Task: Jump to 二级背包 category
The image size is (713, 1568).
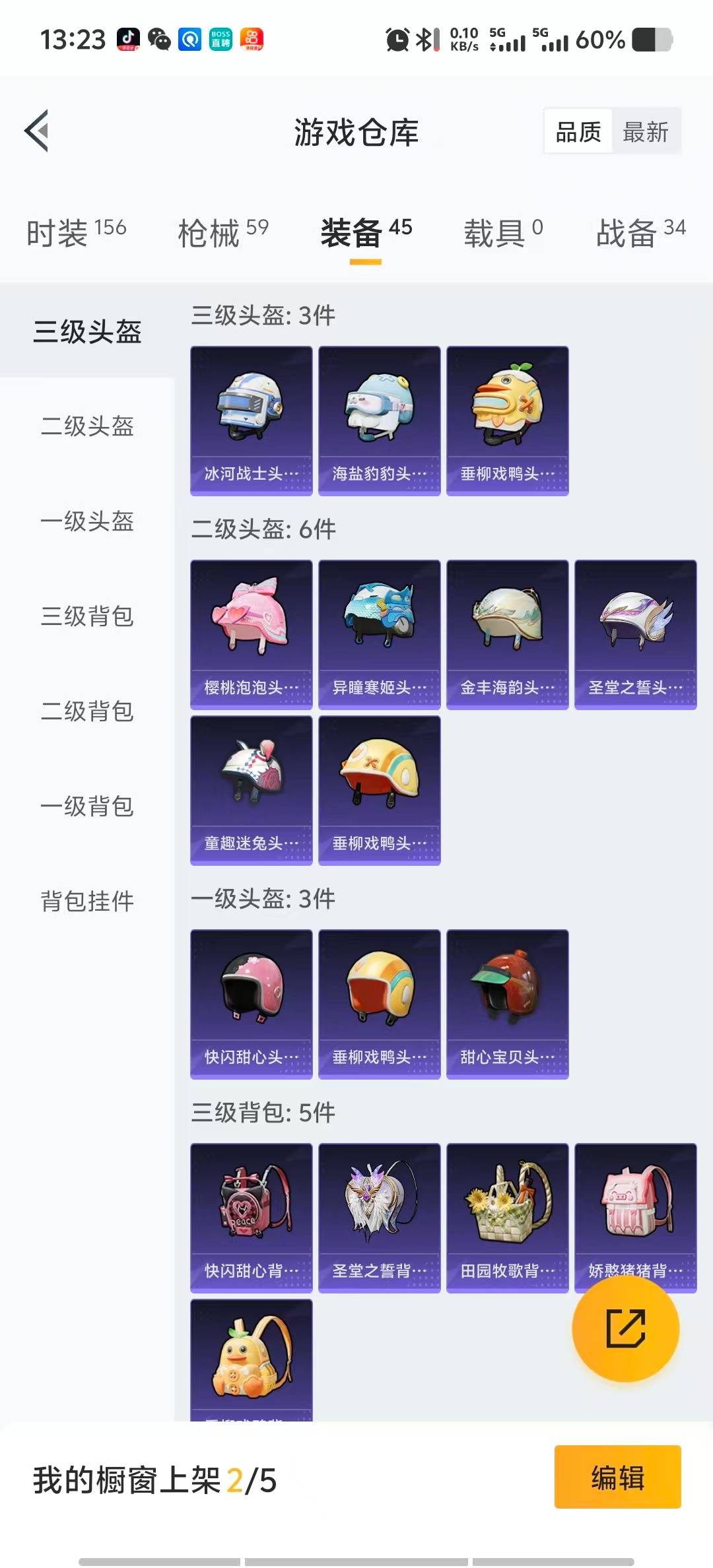Action: pos(87,711)
